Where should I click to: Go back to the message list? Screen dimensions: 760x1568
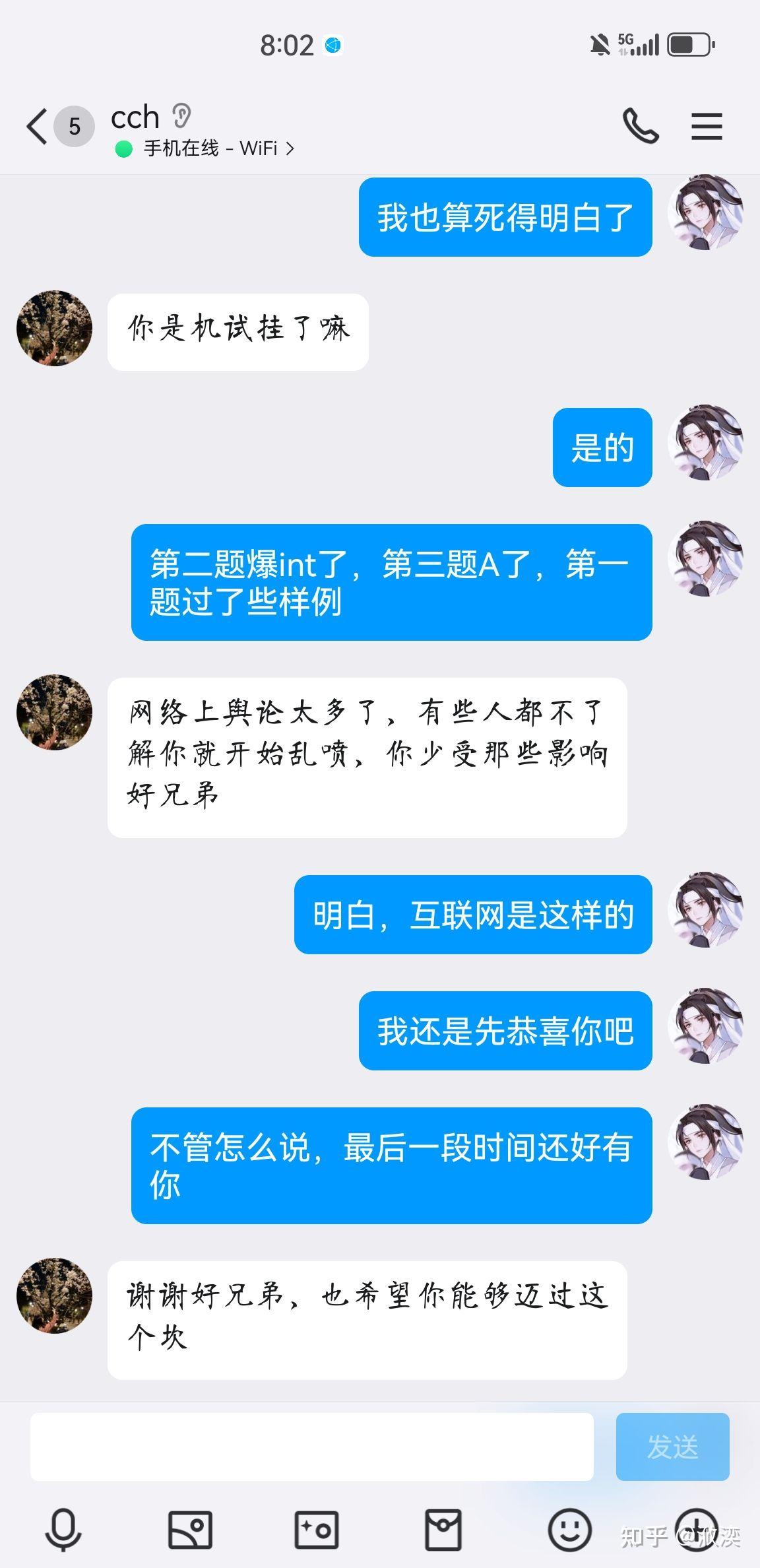click(38, 125)
